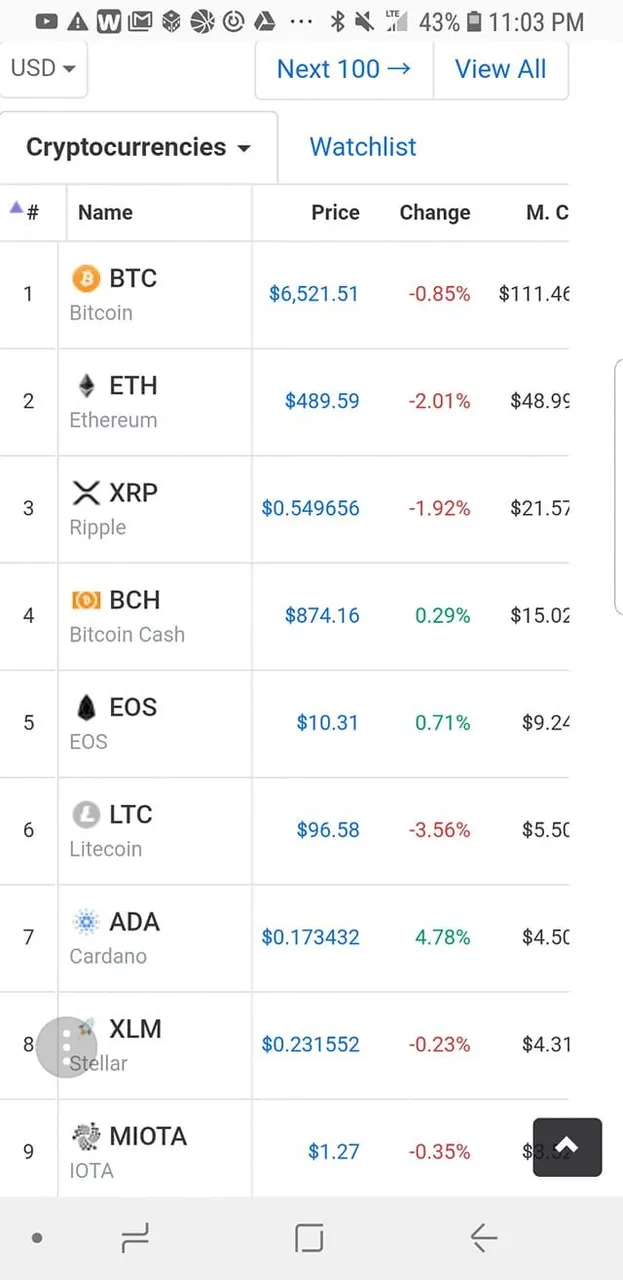Open Ethereum ETH details

click(x=285, y=401)
